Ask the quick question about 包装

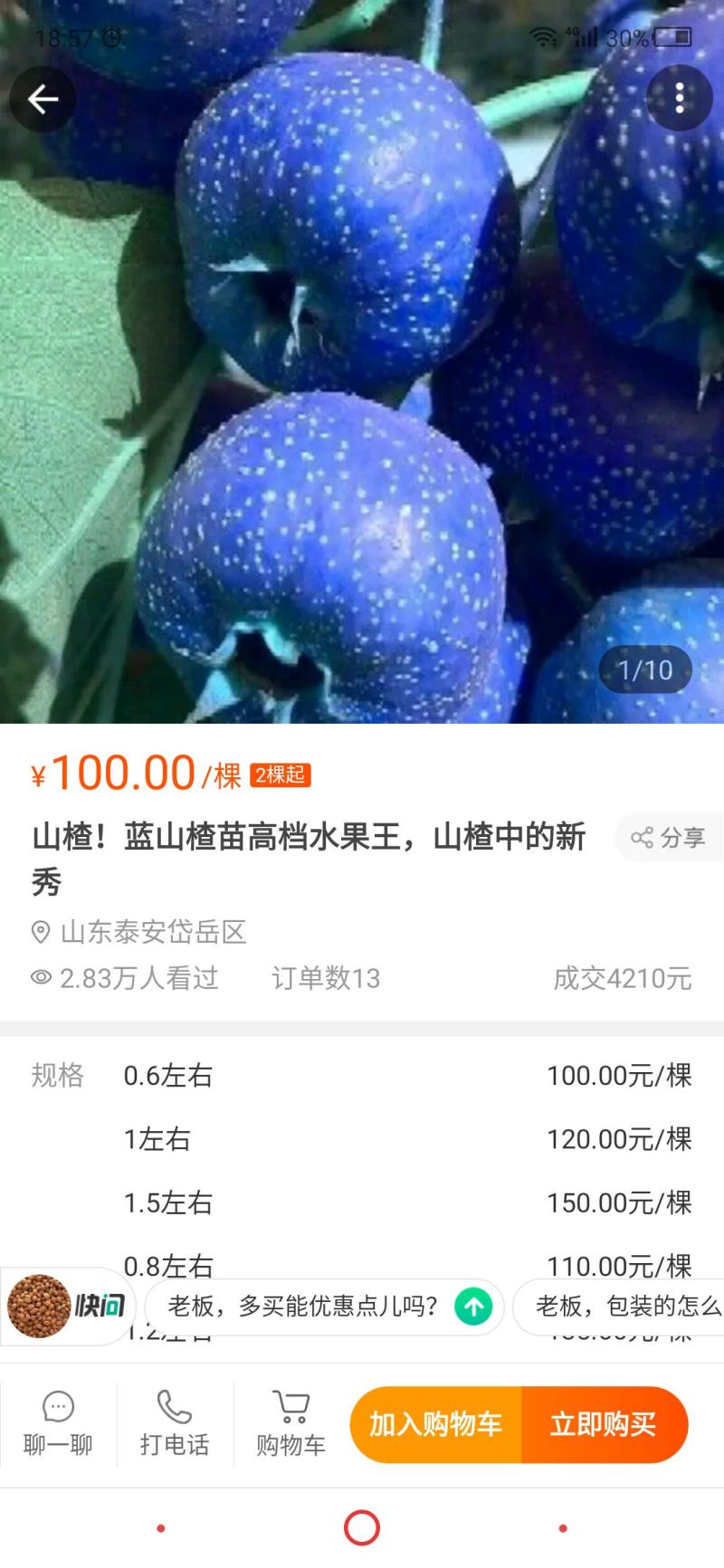(626, 1306)
